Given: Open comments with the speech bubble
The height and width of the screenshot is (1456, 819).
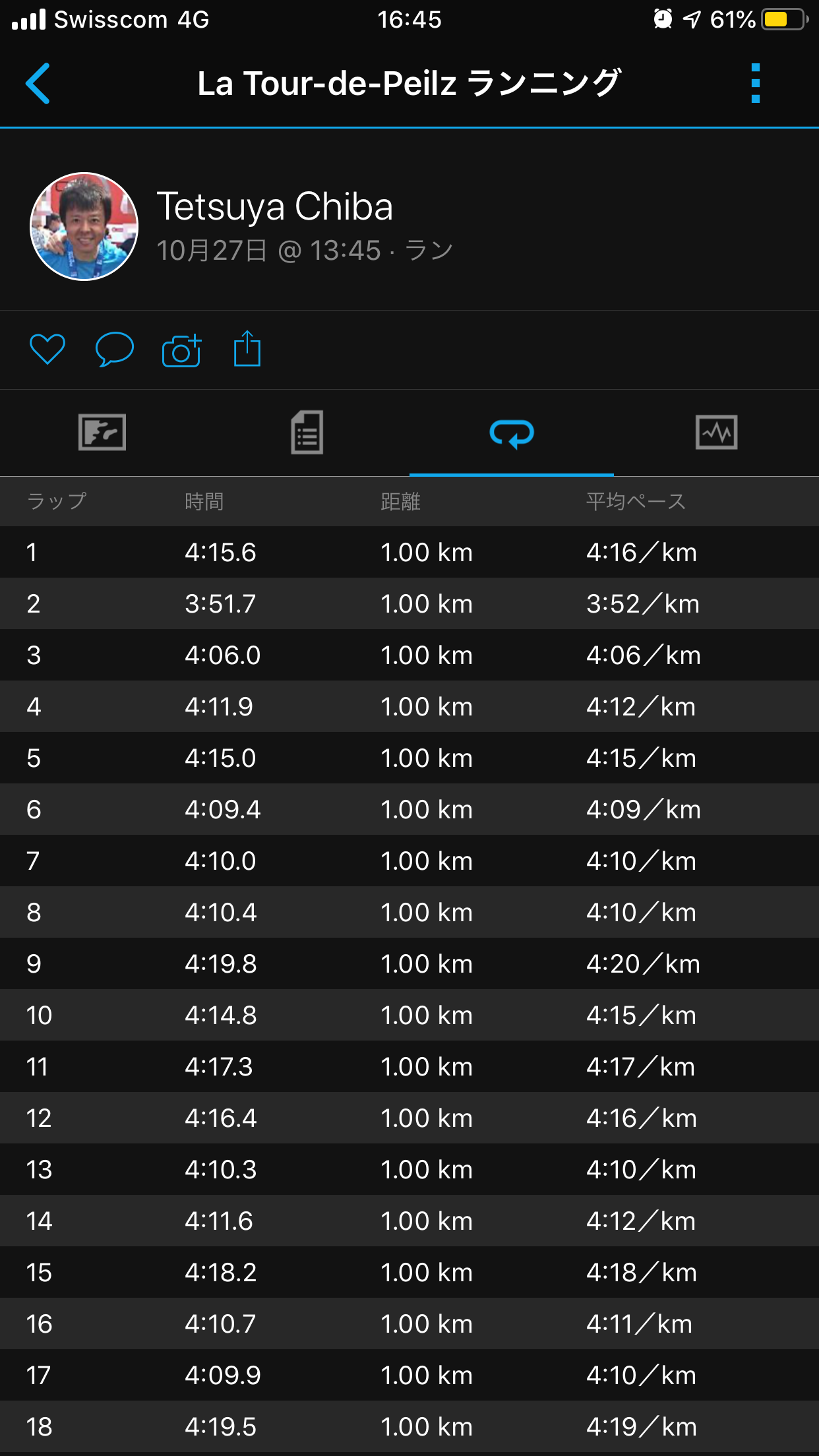Looking at the screenshot, I should coord(115,349).
